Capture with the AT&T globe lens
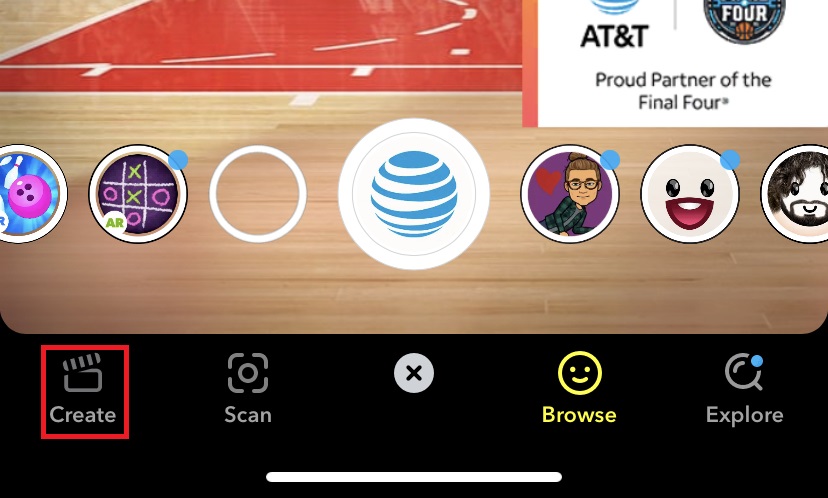Image resolution: width=828 pixels, height=498 pixels. coord(414,194)
